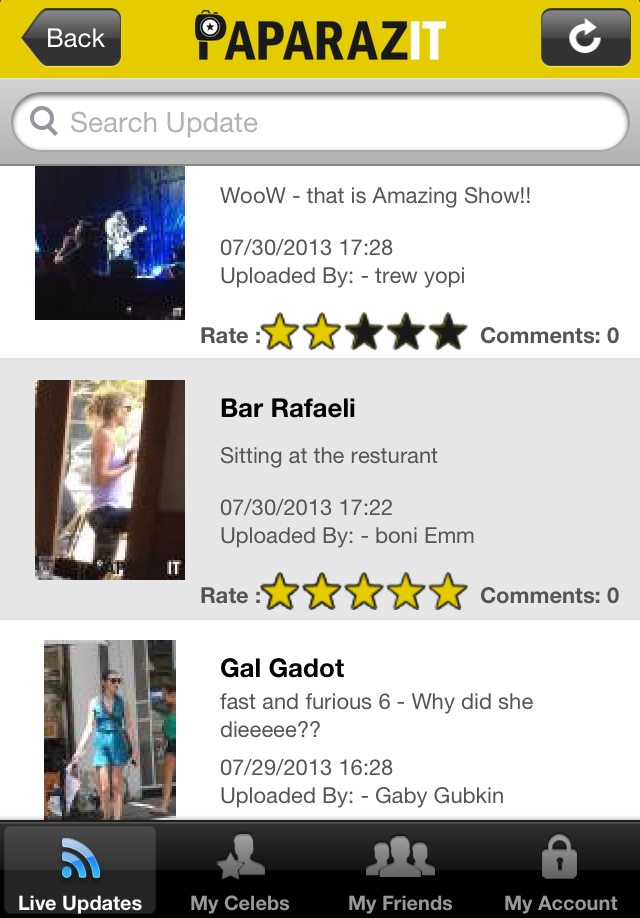Go back using the Back button

point(72,39)
